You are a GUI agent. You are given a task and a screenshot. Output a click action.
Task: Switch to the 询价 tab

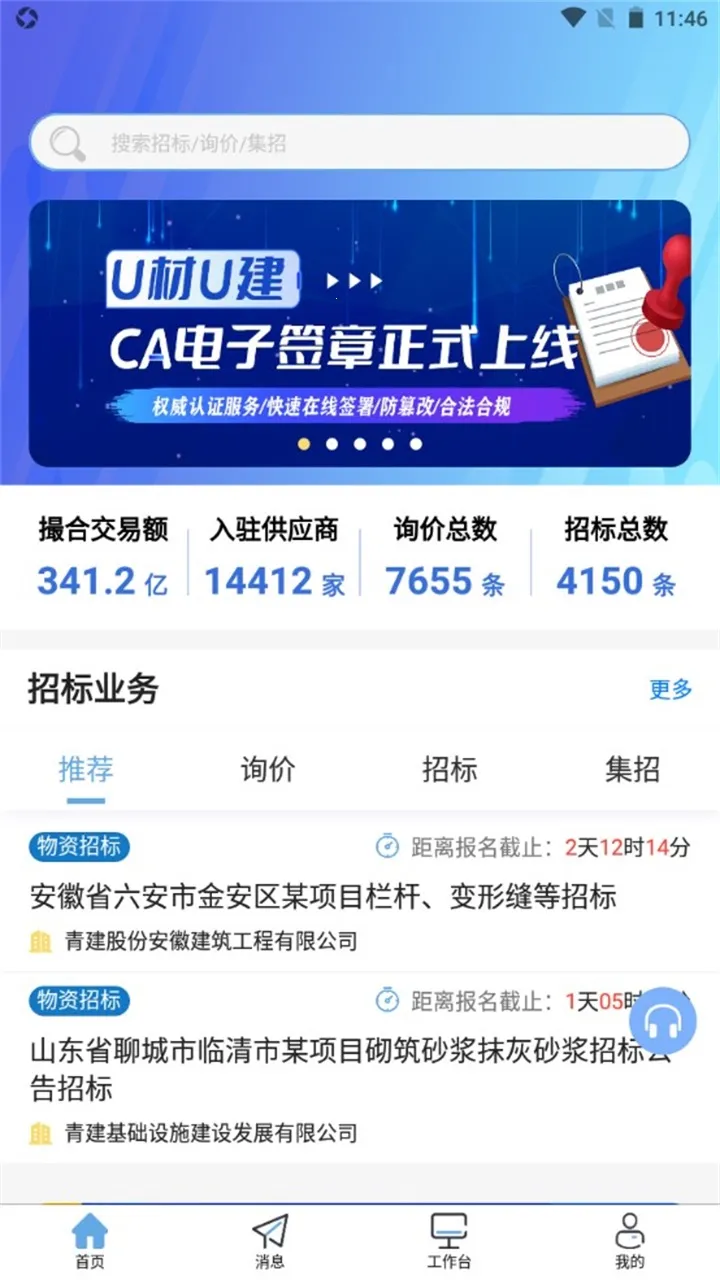click(x=265, y=770)
